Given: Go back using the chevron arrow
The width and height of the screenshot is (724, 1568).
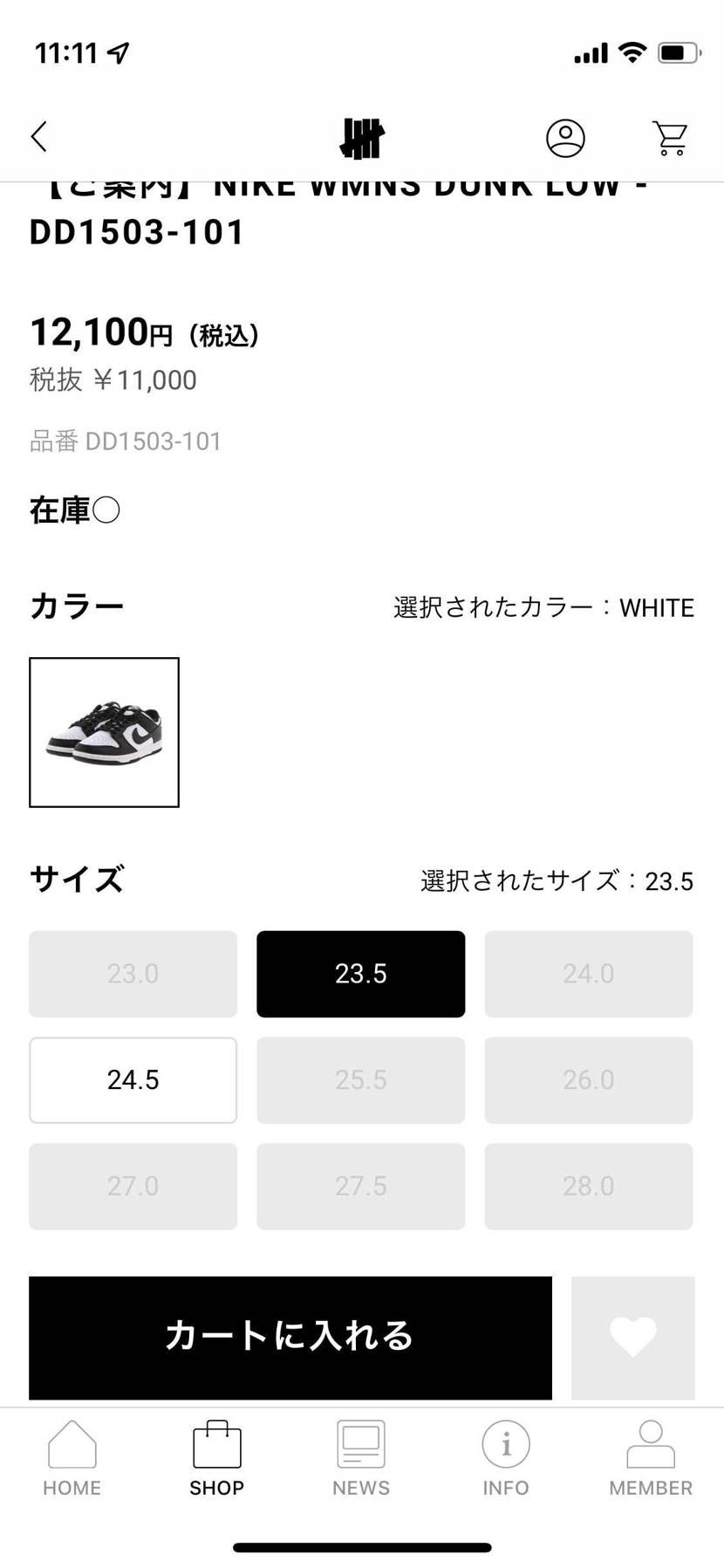Looking at the screenshot, I should 38,137.
